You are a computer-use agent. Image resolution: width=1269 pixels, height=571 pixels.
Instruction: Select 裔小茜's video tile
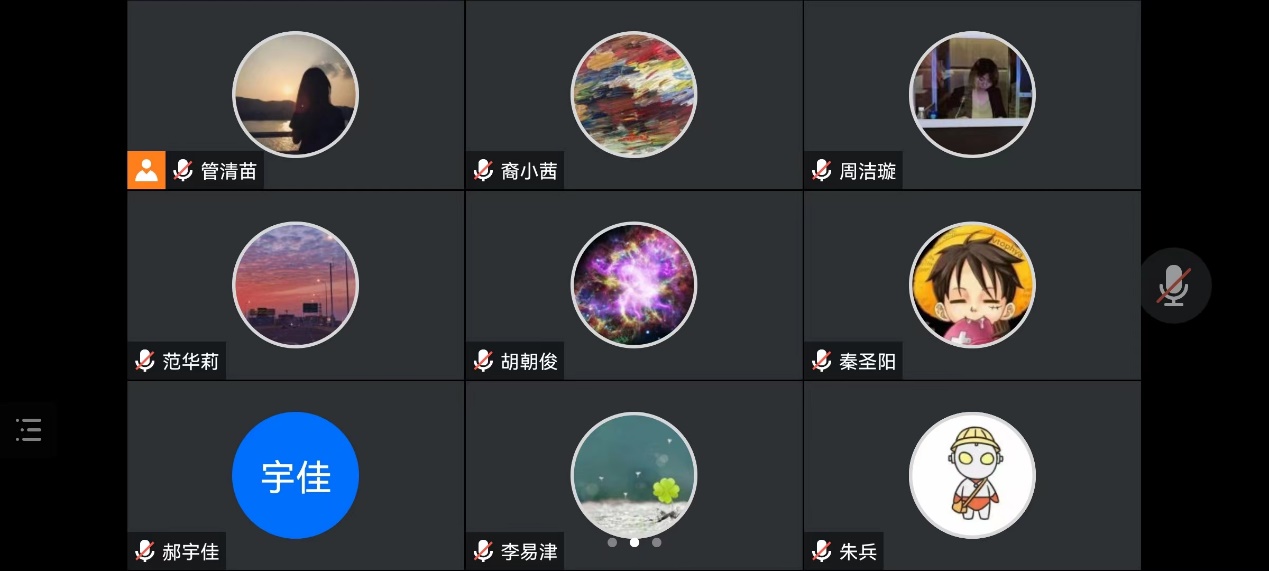(x=633, y=95)
